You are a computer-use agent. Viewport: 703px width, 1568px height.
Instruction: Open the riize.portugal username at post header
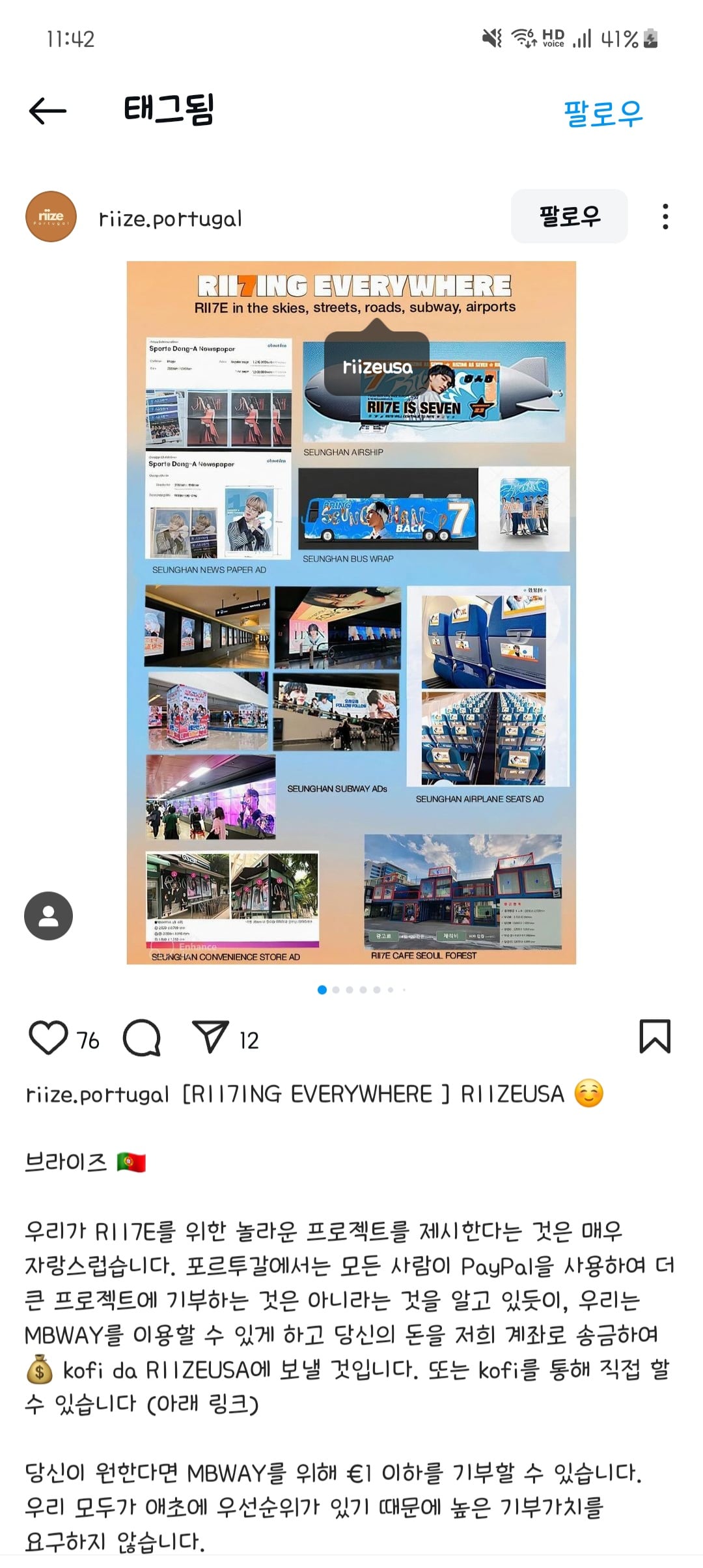170,218
